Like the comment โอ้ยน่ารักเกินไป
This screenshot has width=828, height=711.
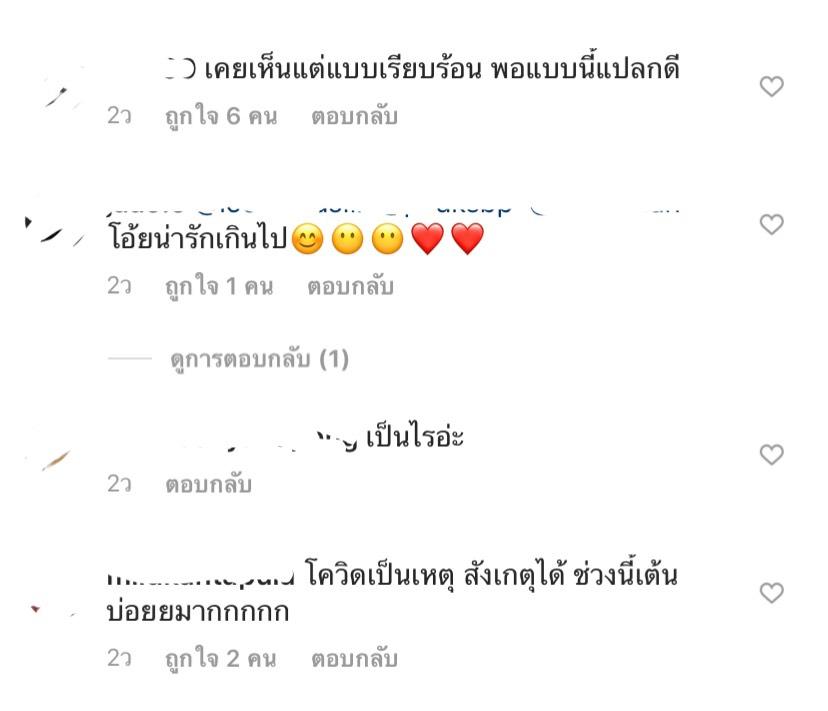tap(771, 224)
